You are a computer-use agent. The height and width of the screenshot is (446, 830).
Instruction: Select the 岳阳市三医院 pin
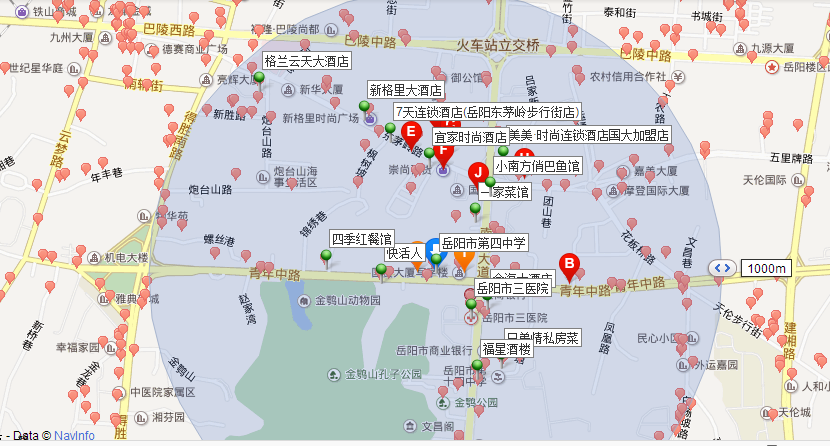pos(471,305)
